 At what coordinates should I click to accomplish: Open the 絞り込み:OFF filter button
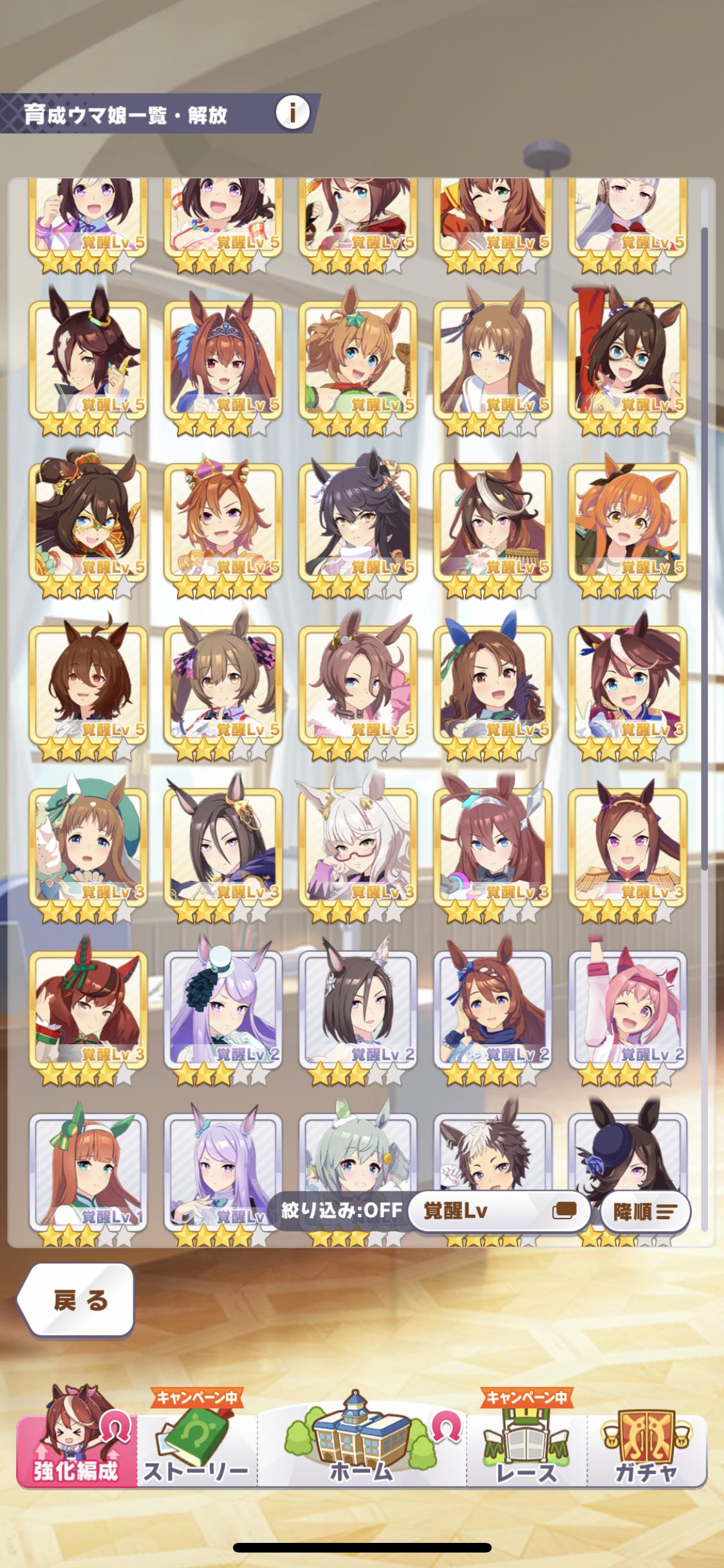pos(342,1210)
